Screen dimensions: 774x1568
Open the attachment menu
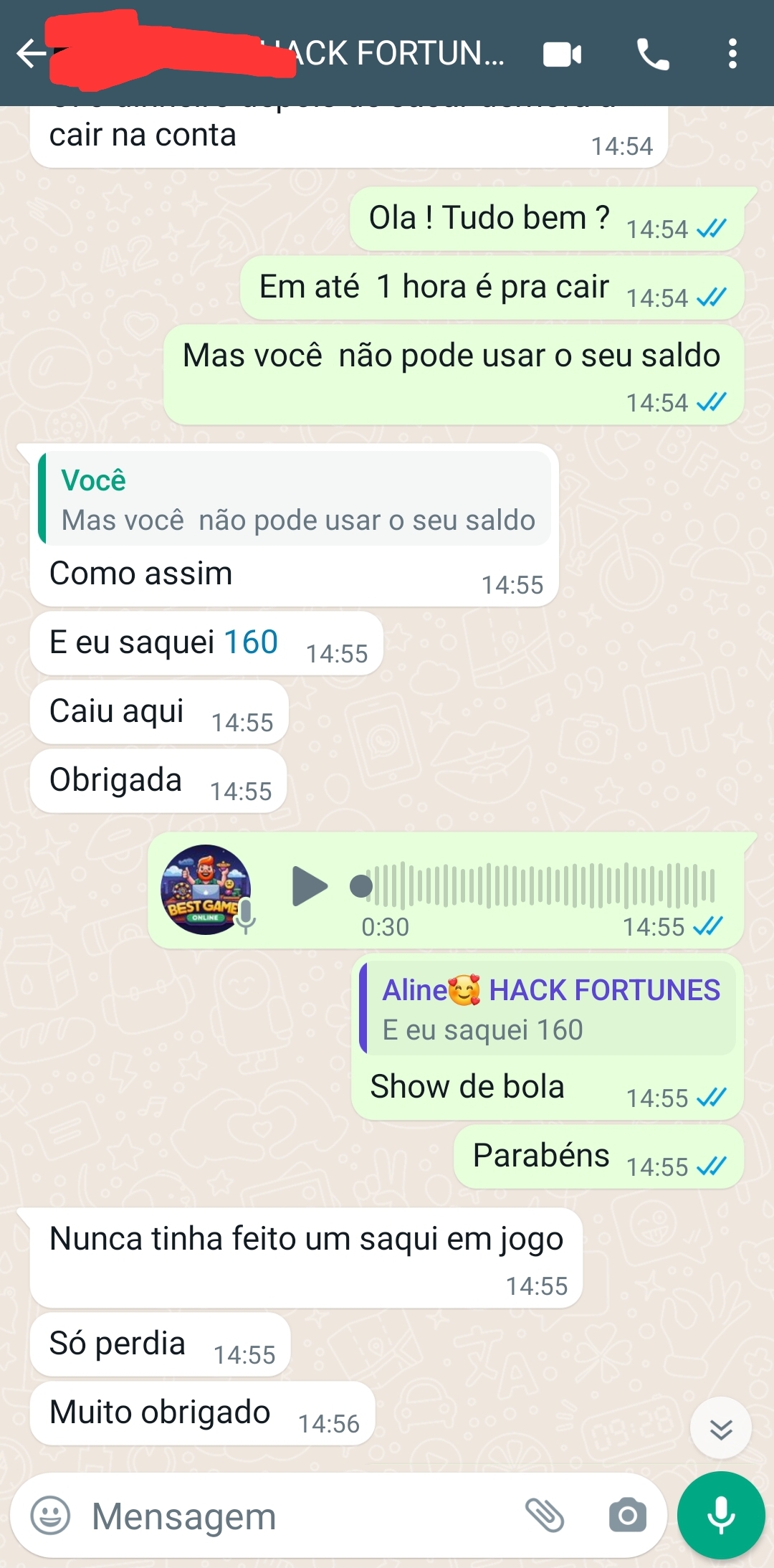(545, 1515)
